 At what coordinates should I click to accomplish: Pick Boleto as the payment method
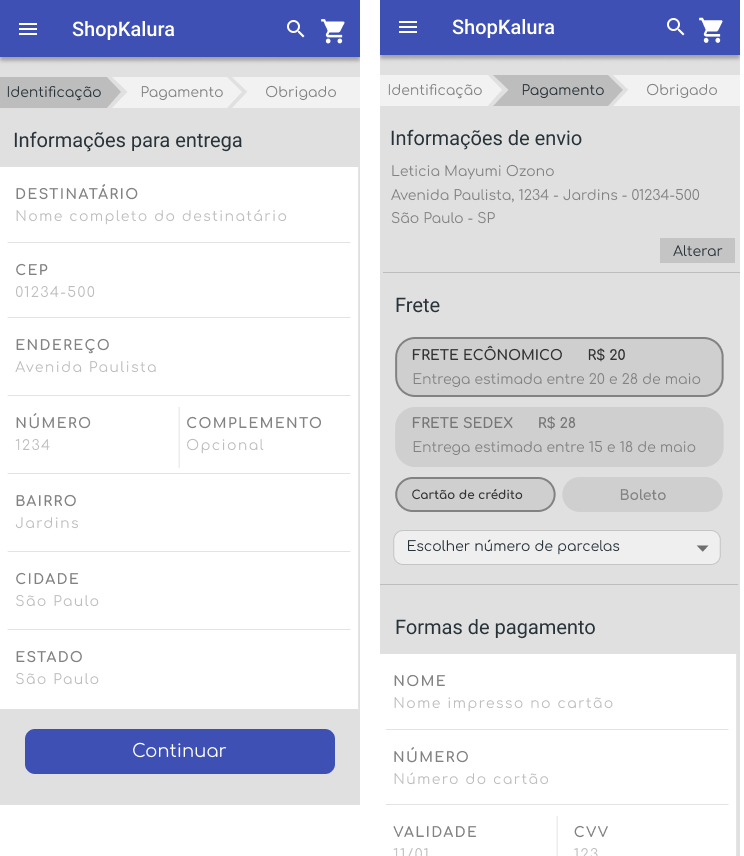[642, 495]
